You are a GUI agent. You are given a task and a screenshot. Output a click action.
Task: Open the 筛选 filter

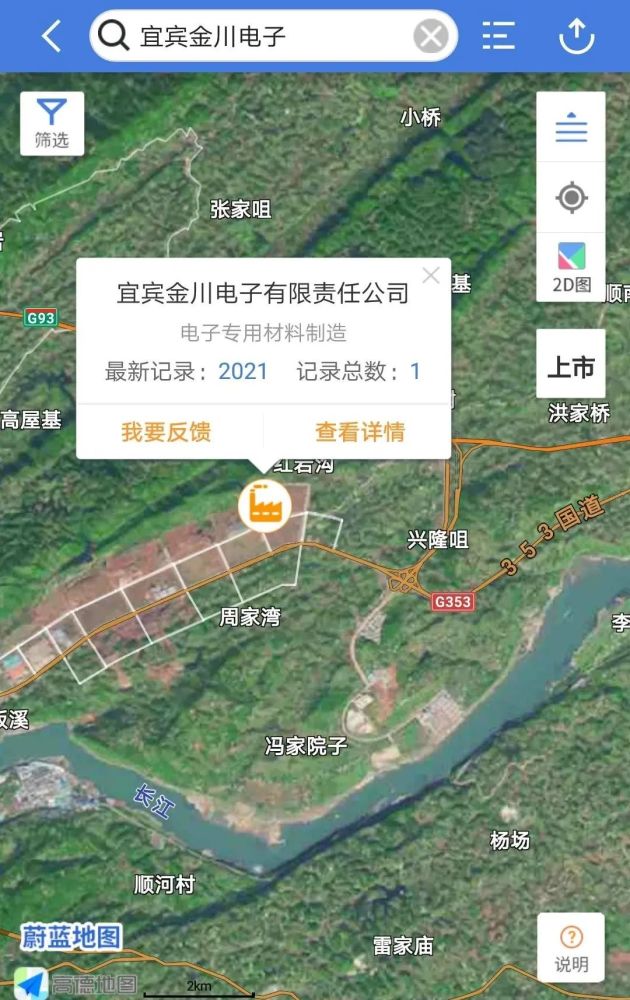point(51,123)
